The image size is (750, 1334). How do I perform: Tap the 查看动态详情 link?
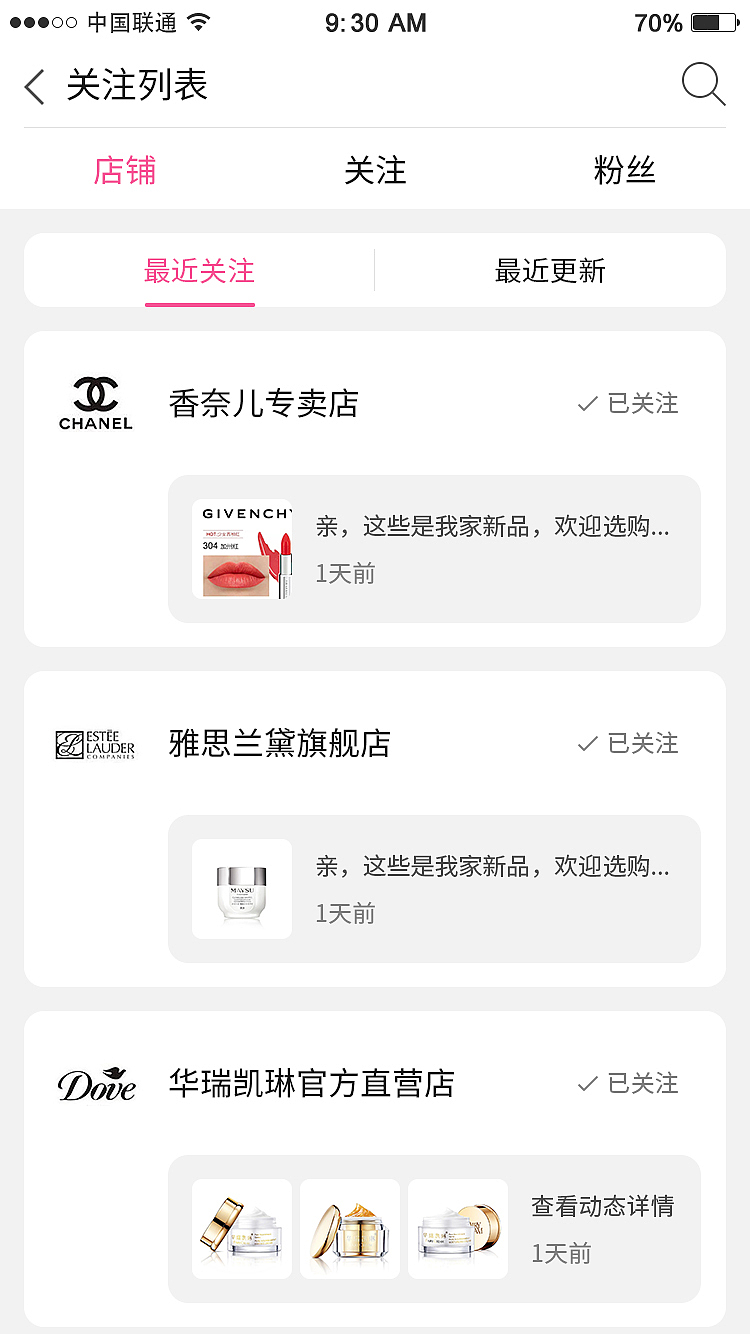tap(601, 1205)
